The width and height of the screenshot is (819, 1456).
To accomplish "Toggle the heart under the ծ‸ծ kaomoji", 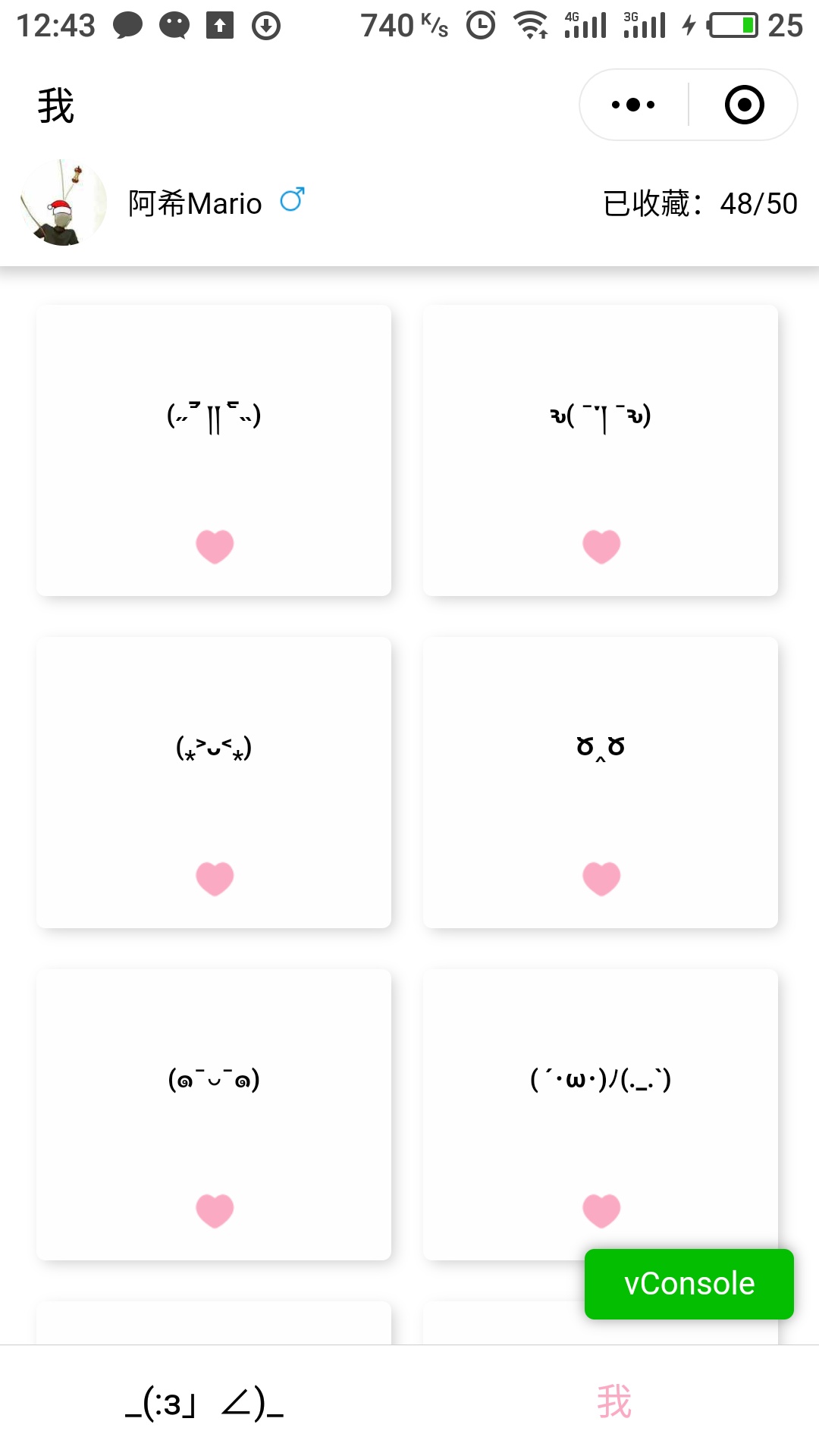I will (601, 878).
